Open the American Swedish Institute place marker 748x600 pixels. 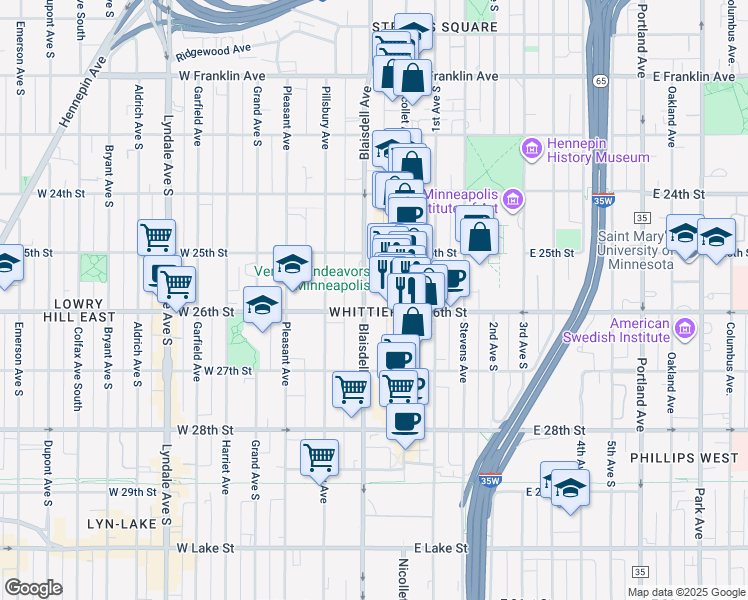click(686, 328)
